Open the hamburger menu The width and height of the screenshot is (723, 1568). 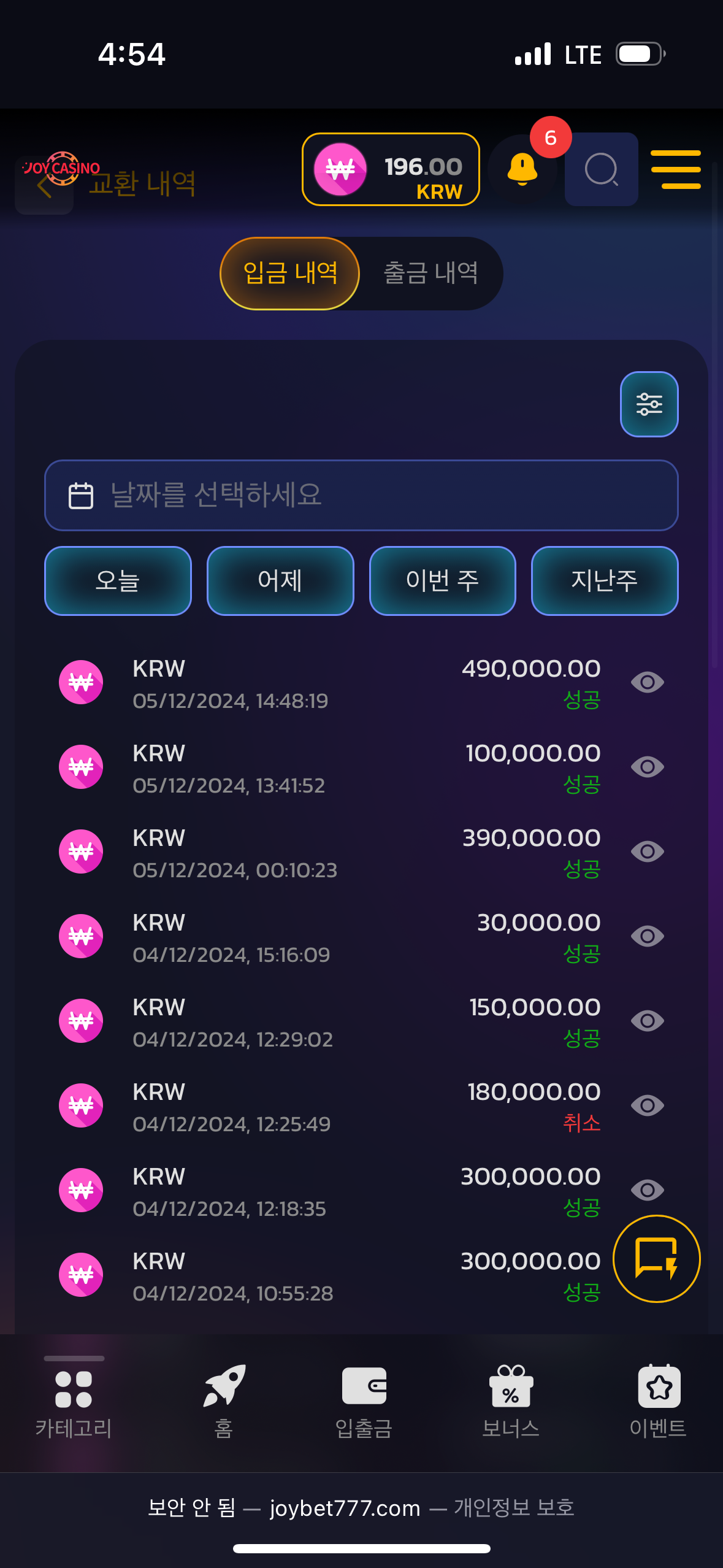[x=676, y=169]
